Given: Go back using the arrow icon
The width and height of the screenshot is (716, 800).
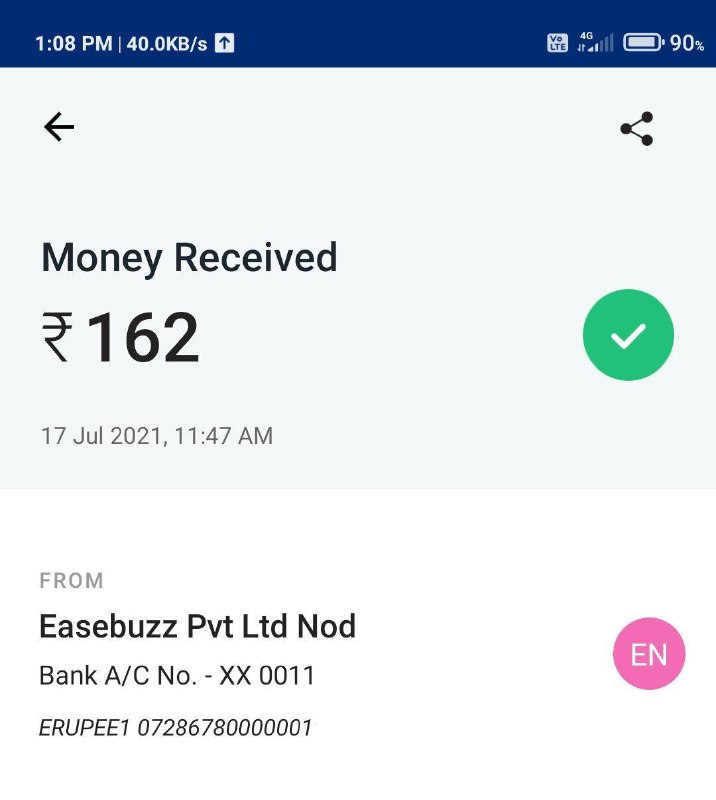Looking at the screenshot, I should 59,127.
